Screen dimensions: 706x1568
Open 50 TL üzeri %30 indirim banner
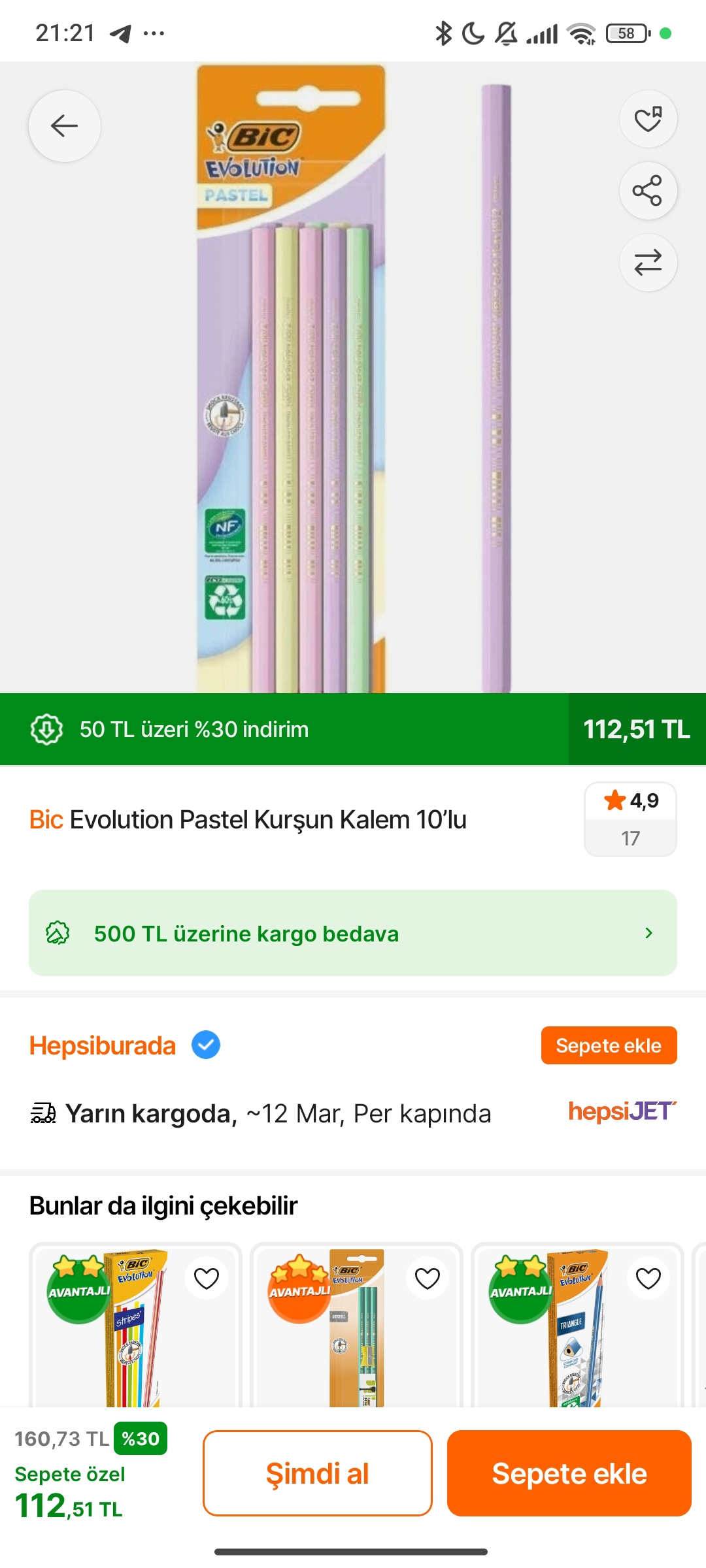click(284, 729)
